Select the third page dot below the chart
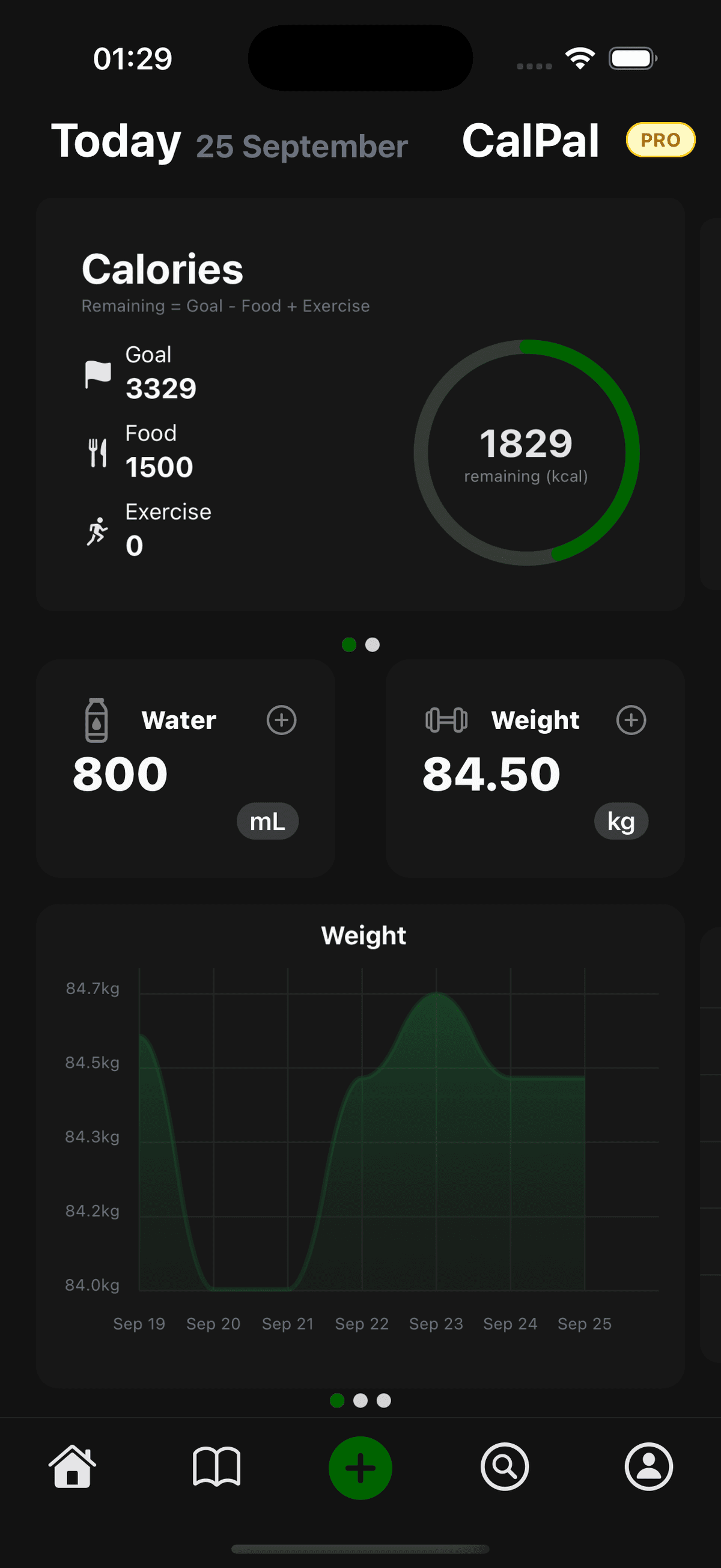This screenshot has height=1568, width=721. 385,1400
